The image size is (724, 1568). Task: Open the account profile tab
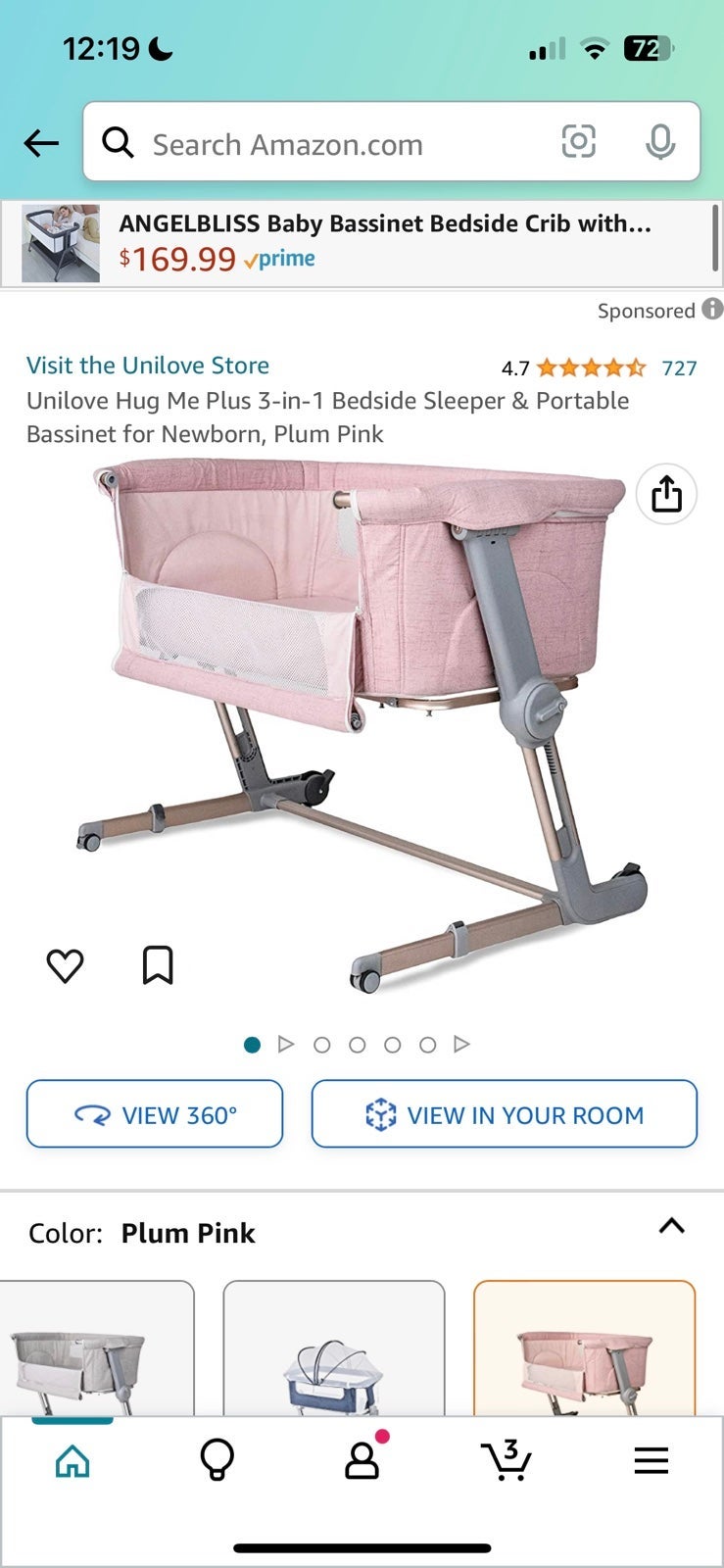(x=362, y=1460)
